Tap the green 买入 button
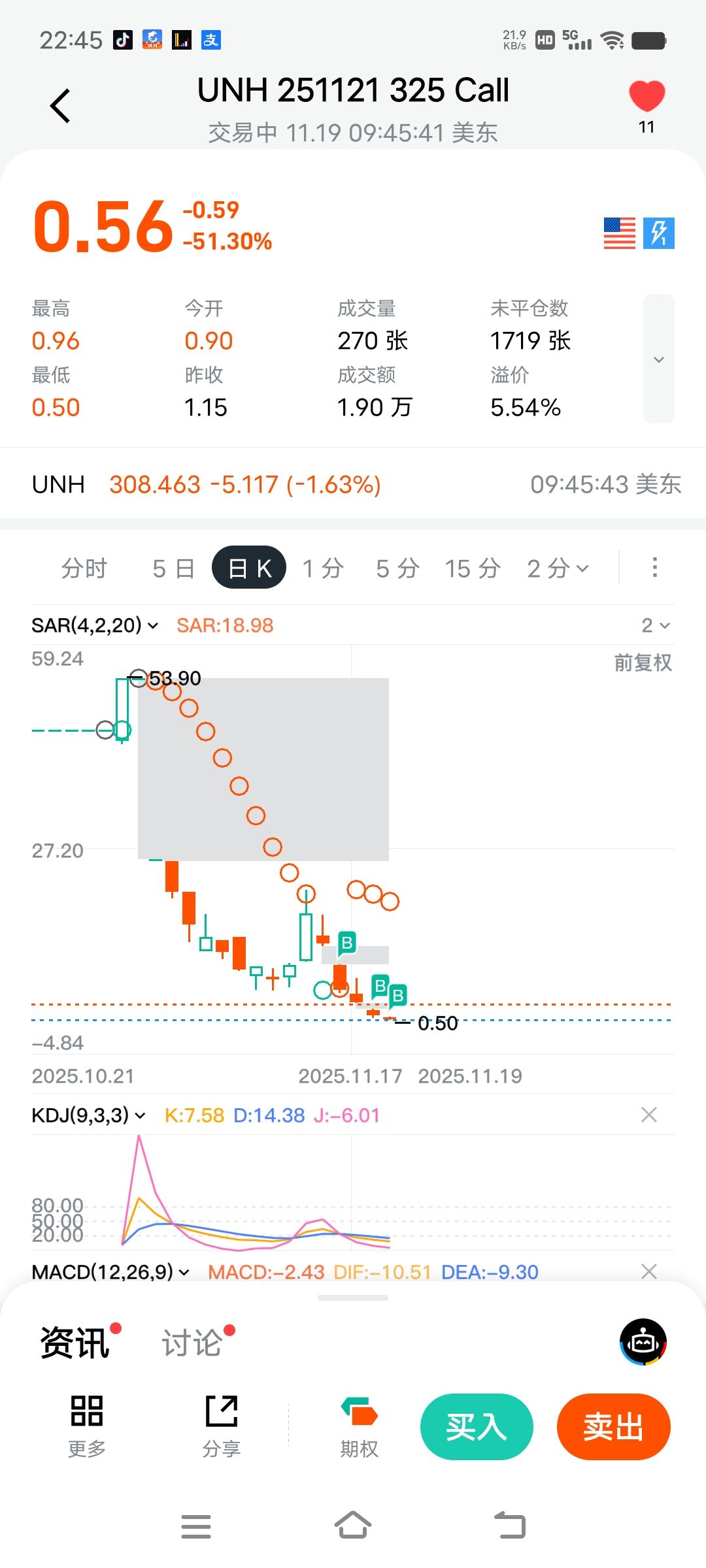 click(x=477, y=1426)
